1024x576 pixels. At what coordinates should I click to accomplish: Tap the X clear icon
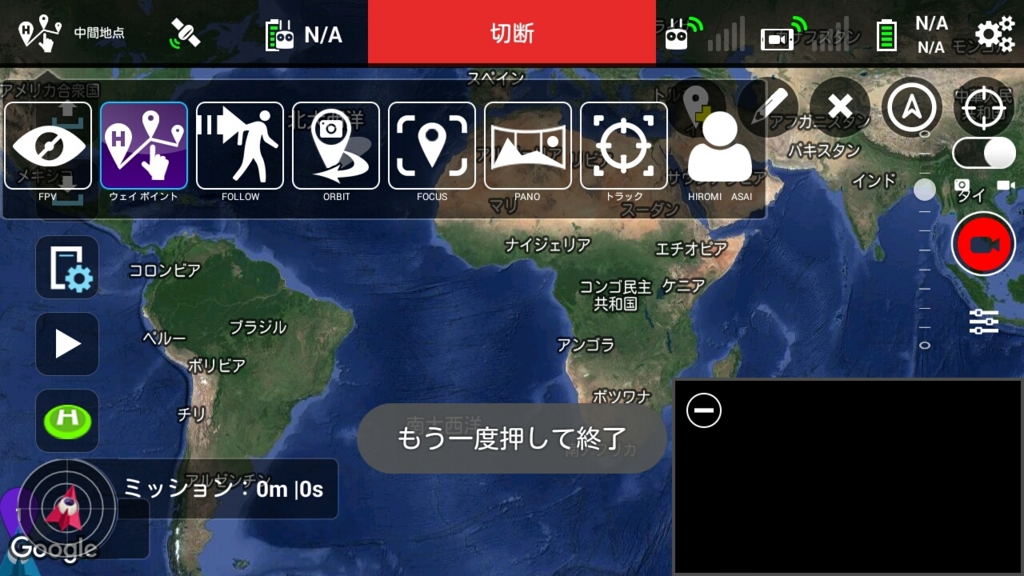pyautogui.click(x=839, y=106)
